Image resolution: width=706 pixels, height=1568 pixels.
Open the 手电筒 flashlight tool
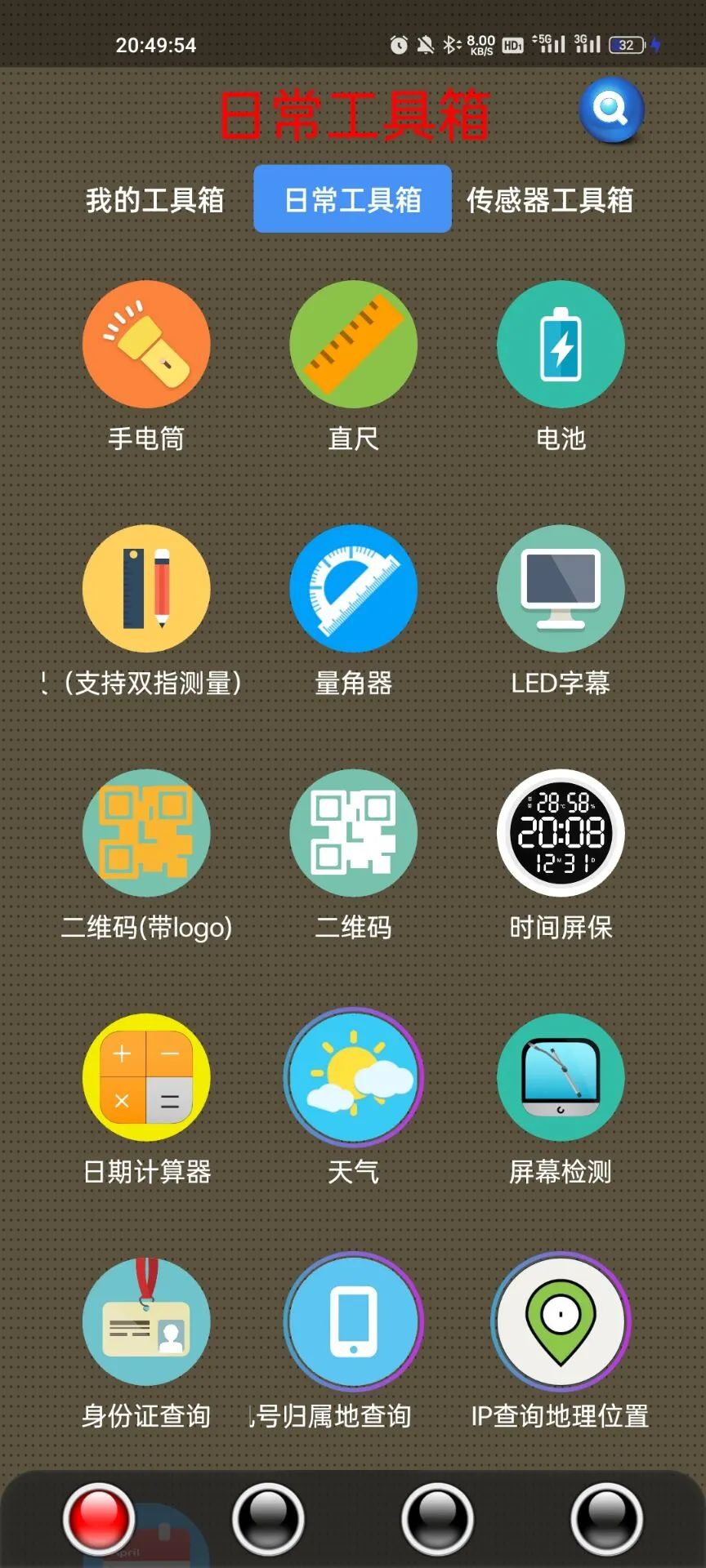point(145,345)
